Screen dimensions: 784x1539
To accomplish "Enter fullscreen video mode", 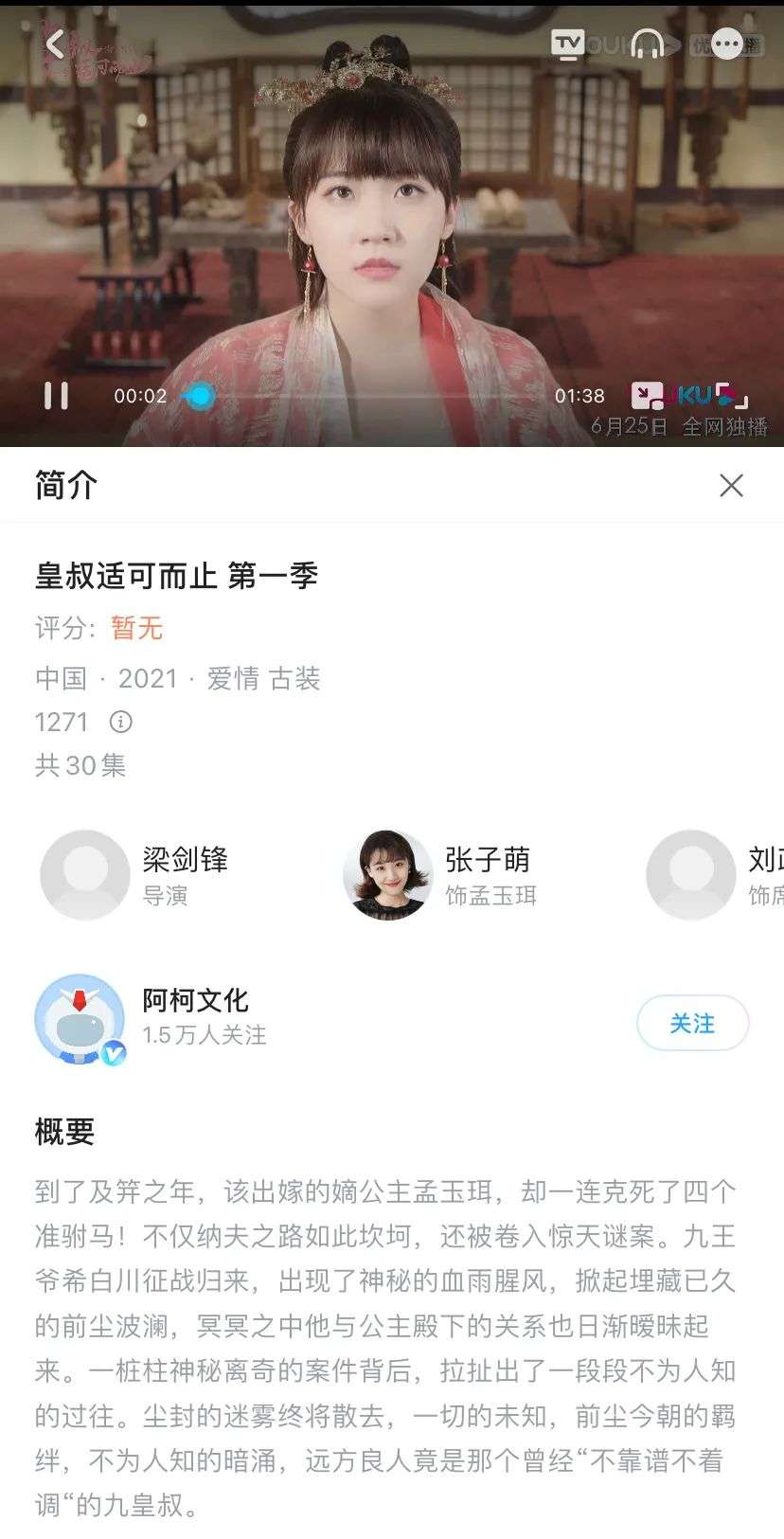I will 732,395.
